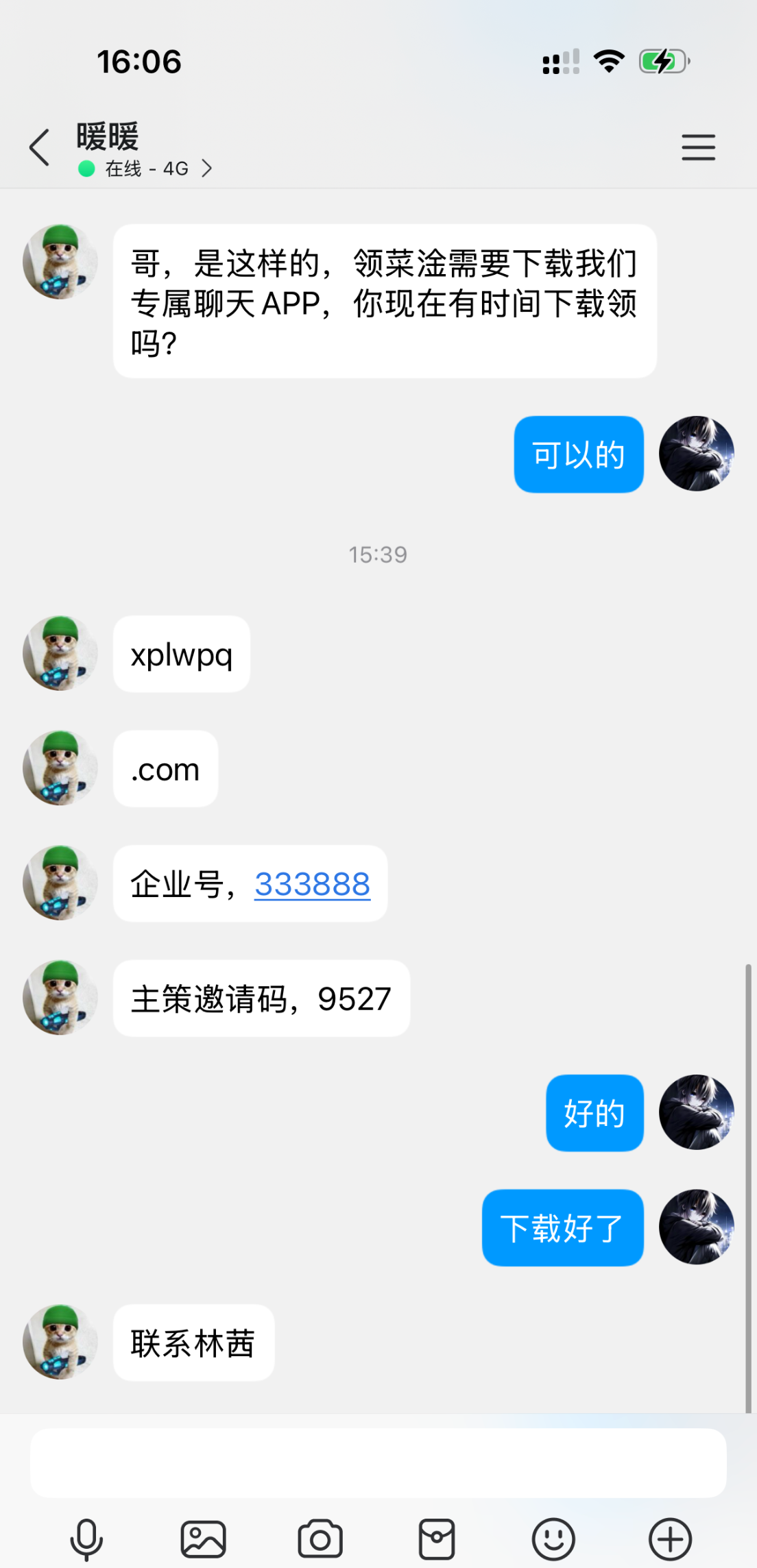Expand the online status details chevron
This screenshot has height=1568, width=757.
206,168
